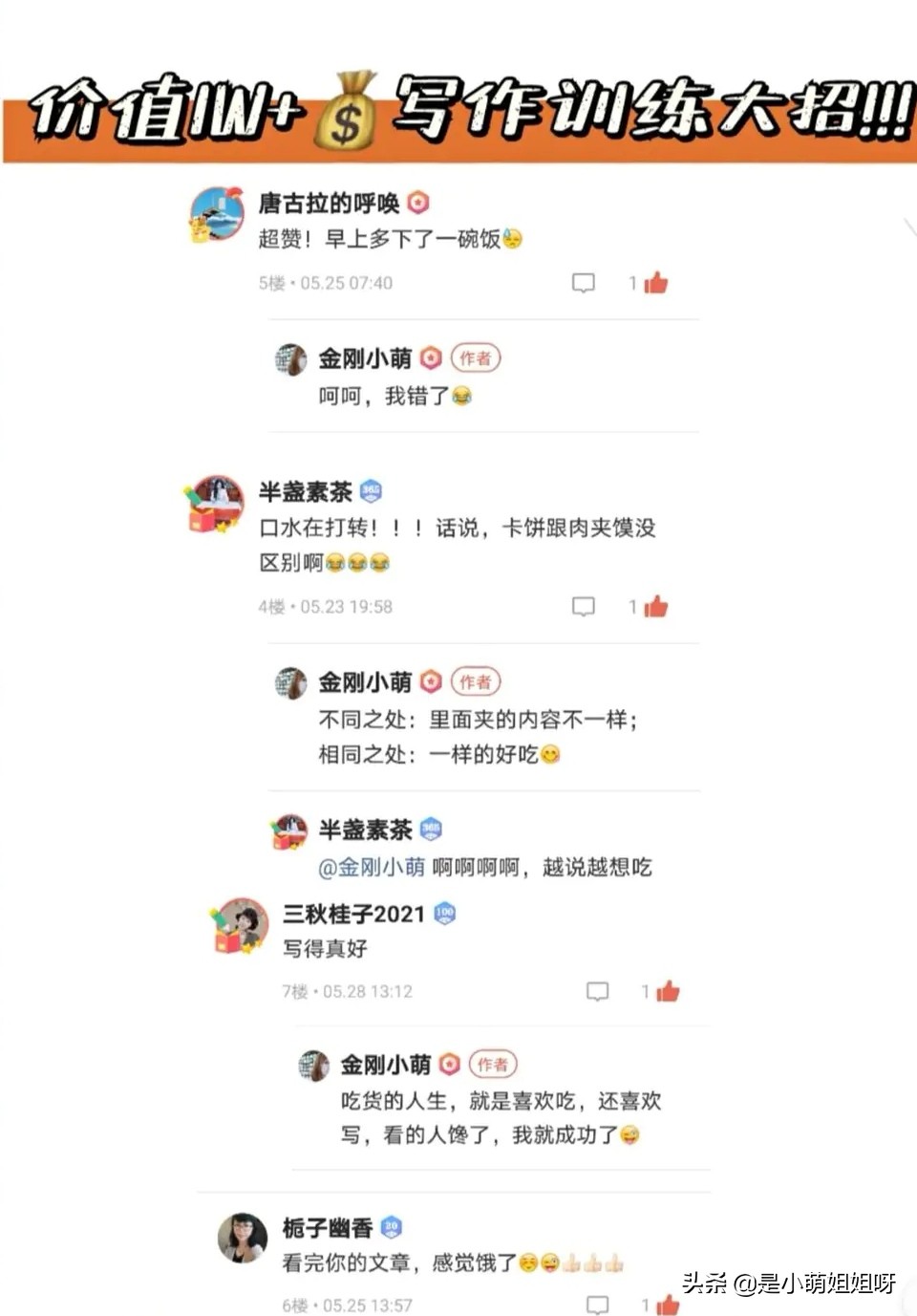The width and height of the screenshot is (917, 1316).
Task: Open the reply bubble icon on floor 7
Action: (597, 991)
